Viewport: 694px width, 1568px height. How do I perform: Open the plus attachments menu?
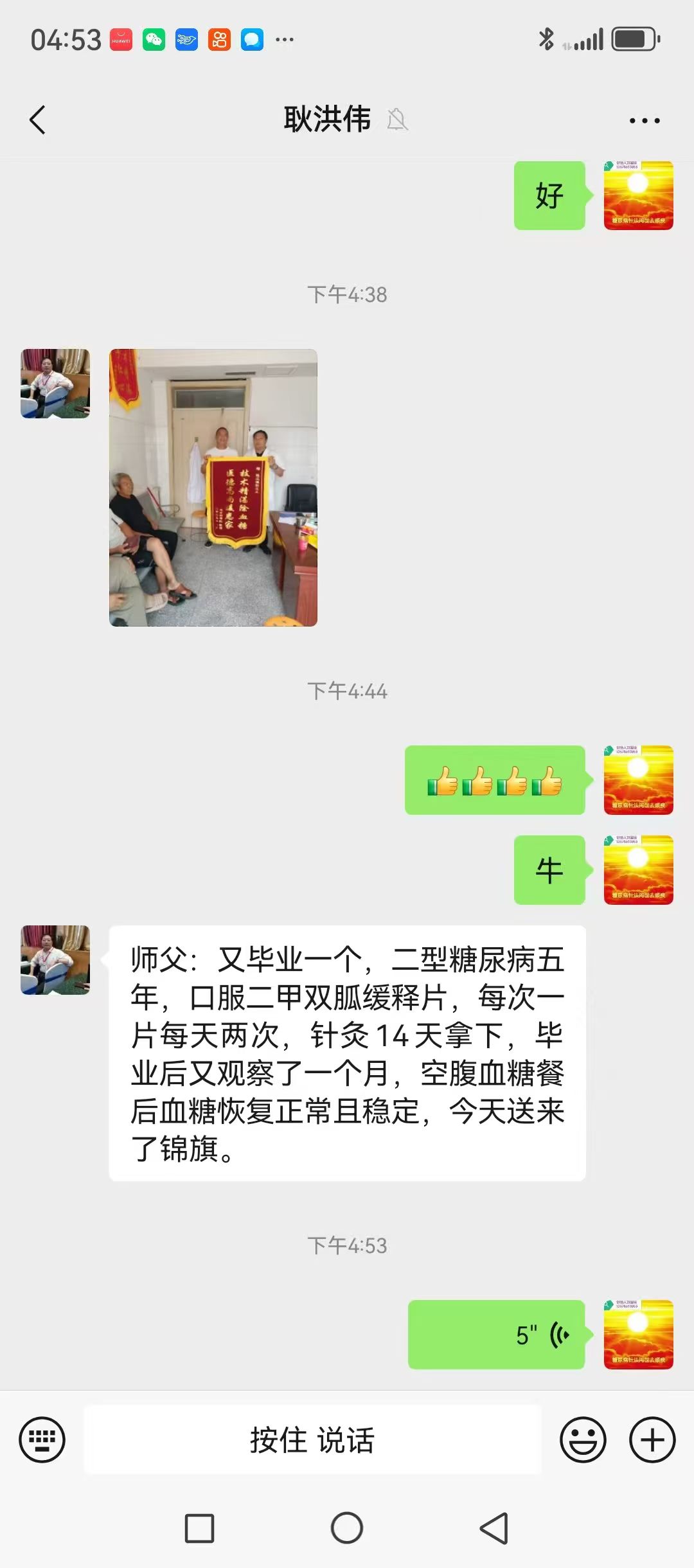(652, 1439)
